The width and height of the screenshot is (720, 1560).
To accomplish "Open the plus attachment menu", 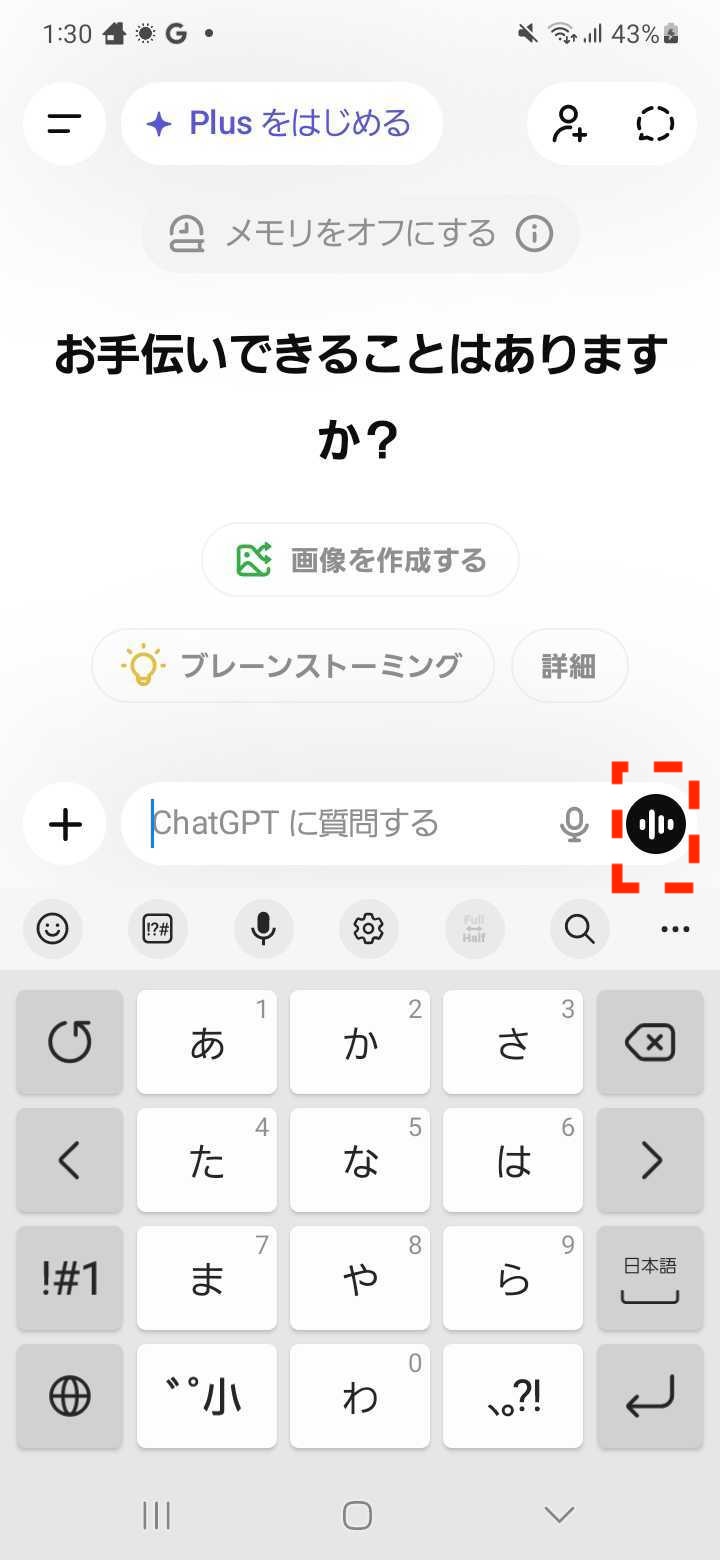I will [x=66, y=825].
